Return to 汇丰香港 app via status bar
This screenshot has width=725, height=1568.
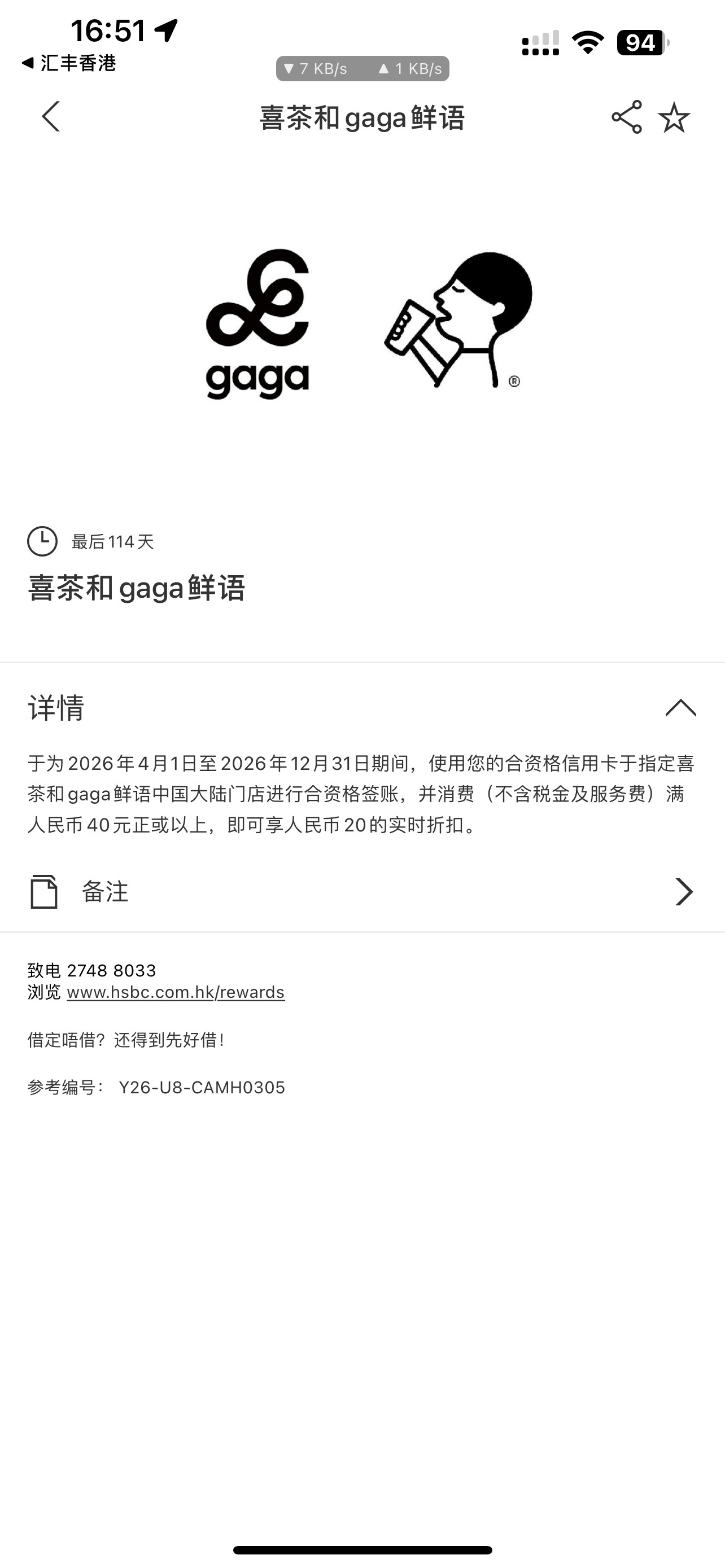pyautogui.click(x=68, y=63)
